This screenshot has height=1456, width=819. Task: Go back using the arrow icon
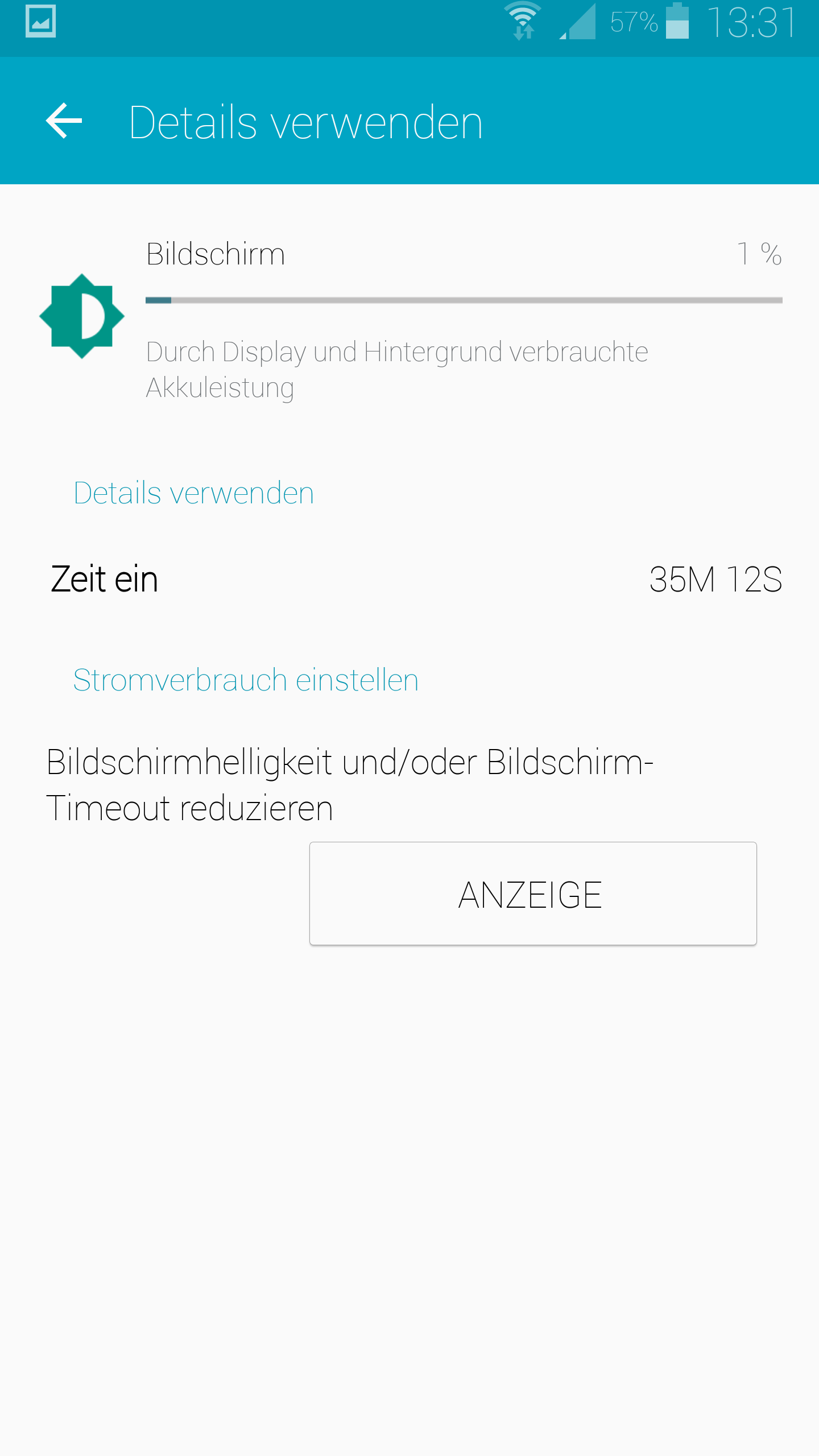[64, 121]
